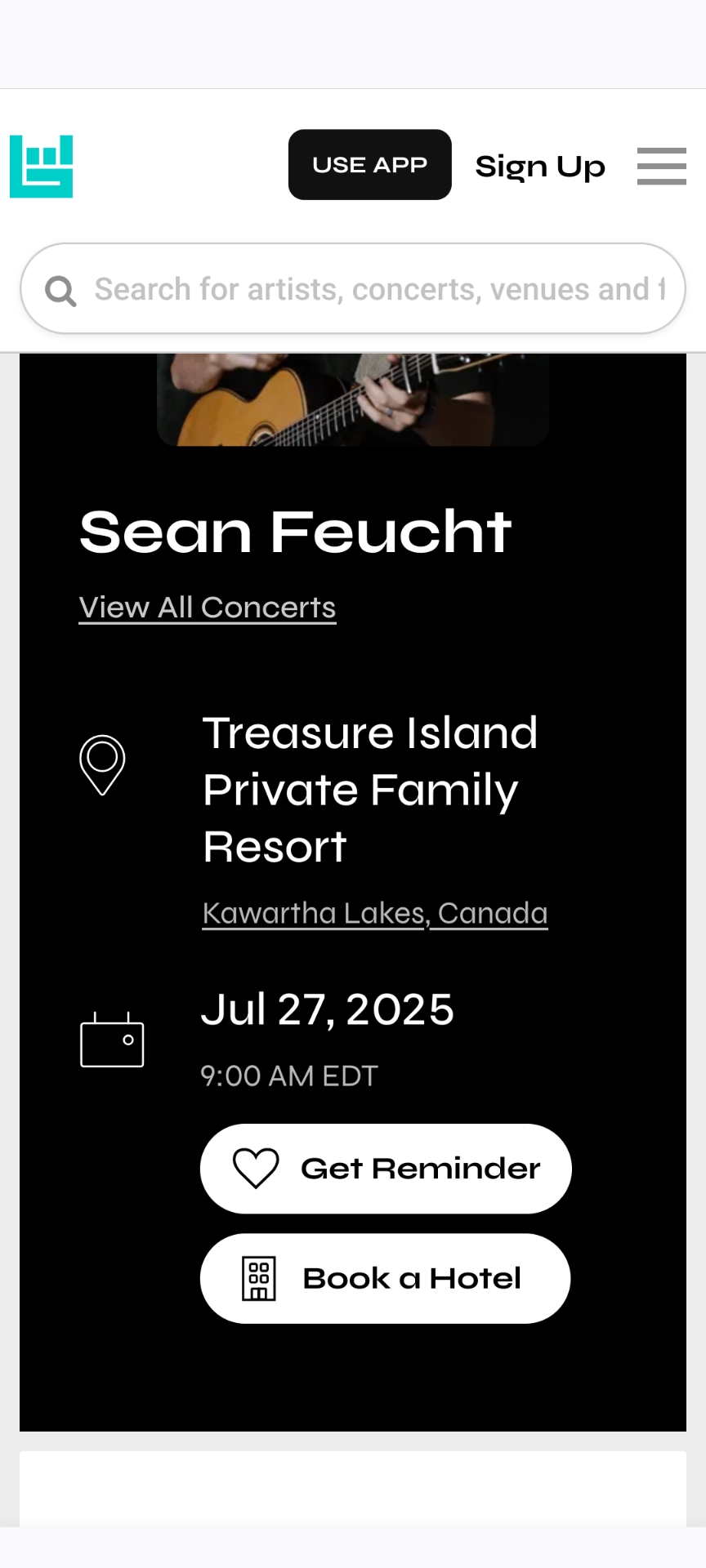The height and width of the screenshot is (1568, 706).
Task: Open the Sign Up page
Action: (x=540, y=167)
